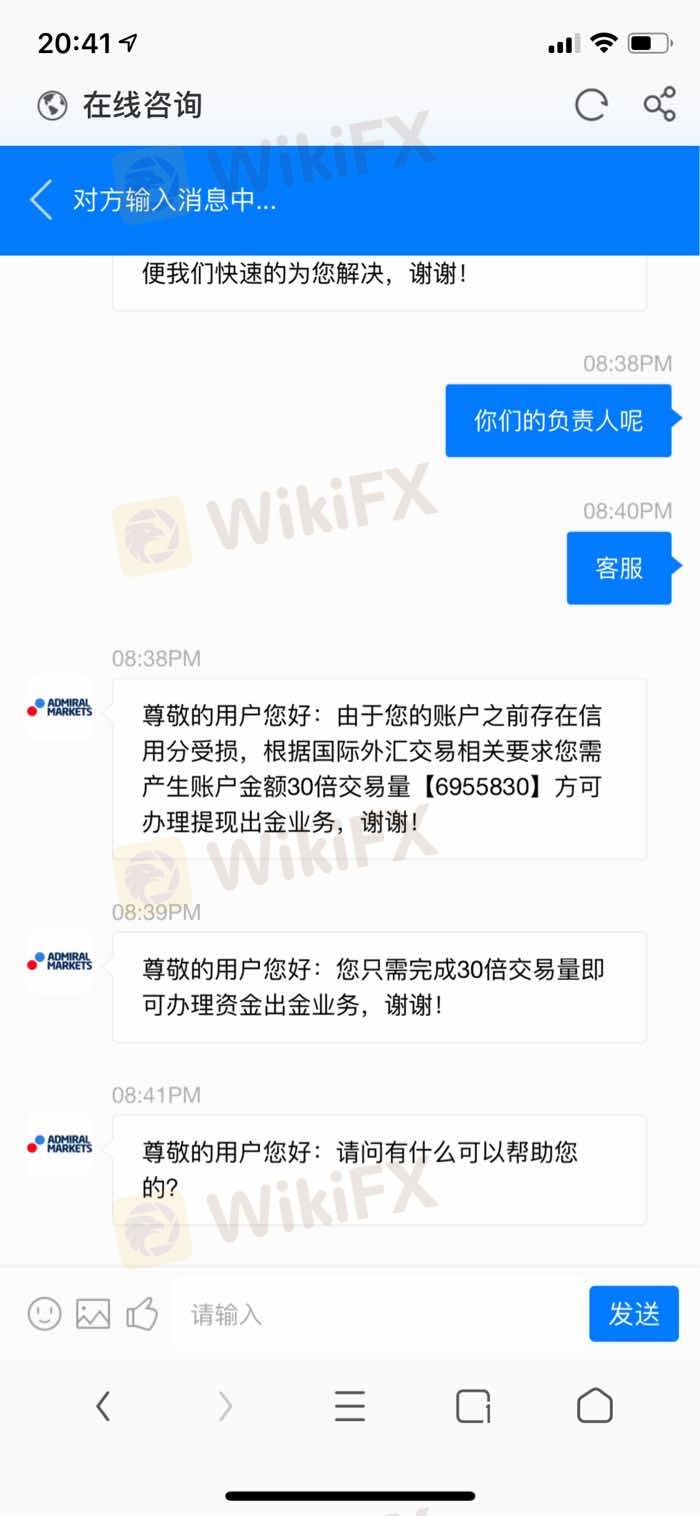This screenshot has height=1516, width=700.
Task: Open the browser tabs view
Action: coord(473,1407)
